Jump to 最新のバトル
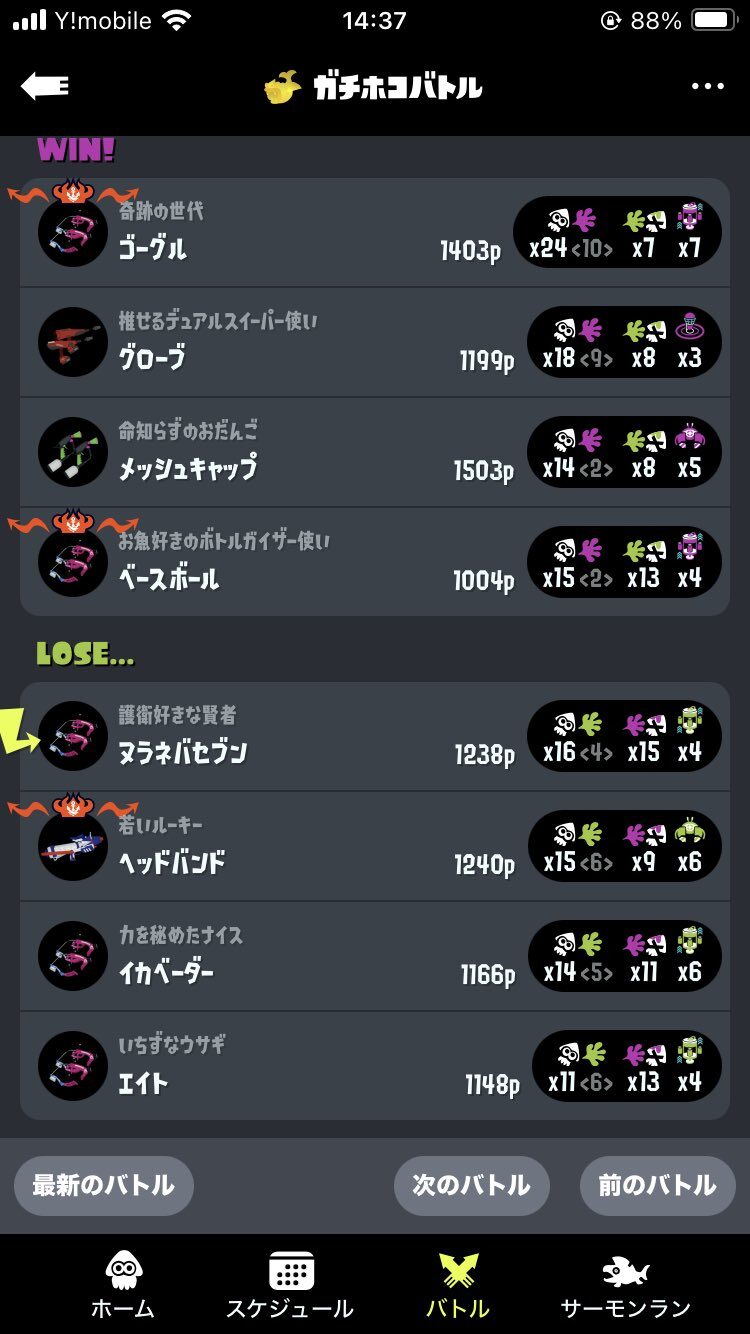The image size is (750, 1334). coord(103,1186)
